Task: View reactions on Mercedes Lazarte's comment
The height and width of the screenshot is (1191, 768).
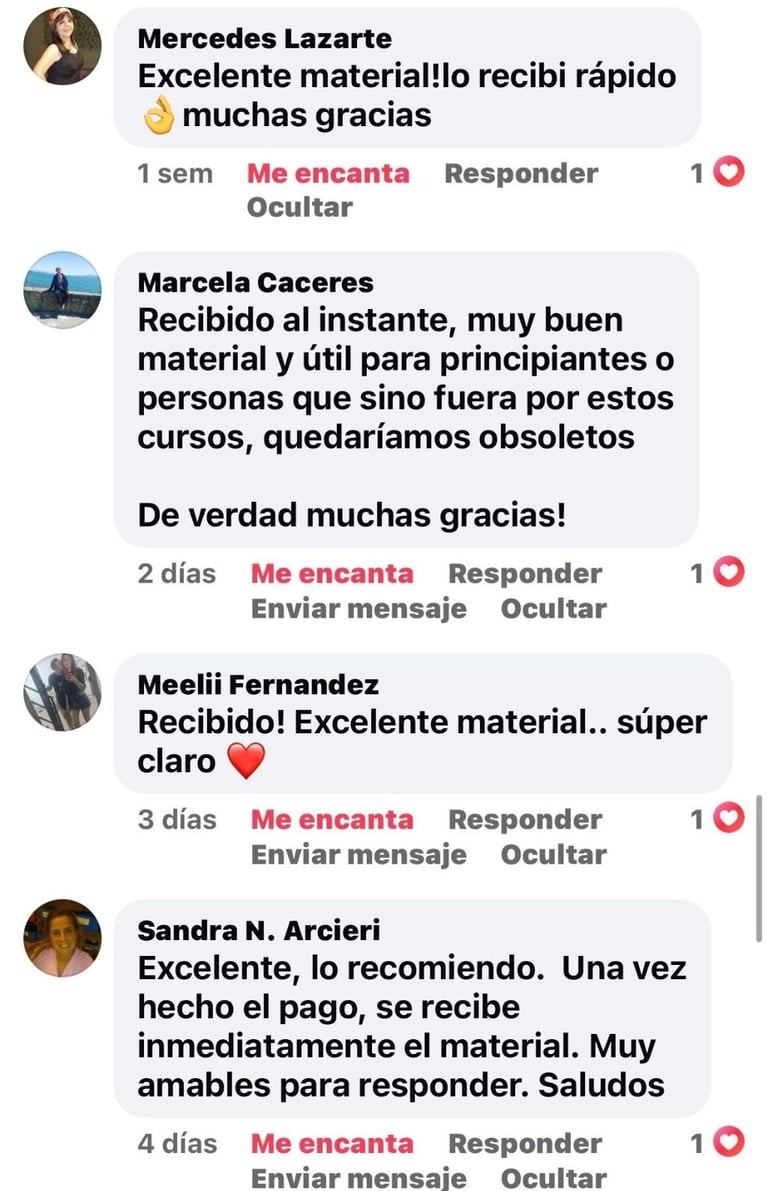Action: tap(717, 172)
